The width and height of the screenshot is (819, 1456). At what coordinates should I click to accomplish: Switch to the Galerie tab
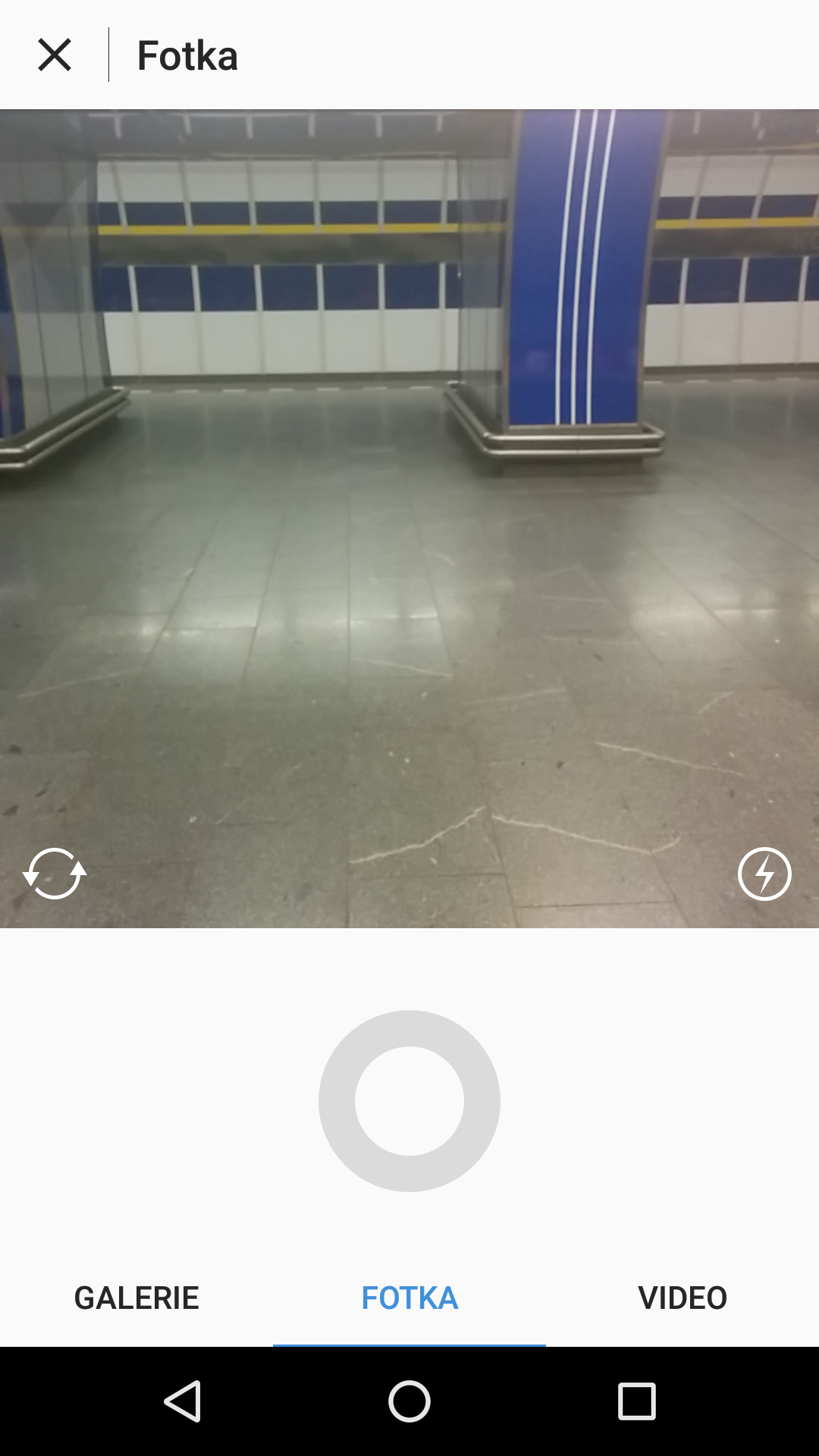pos(136,1298)
